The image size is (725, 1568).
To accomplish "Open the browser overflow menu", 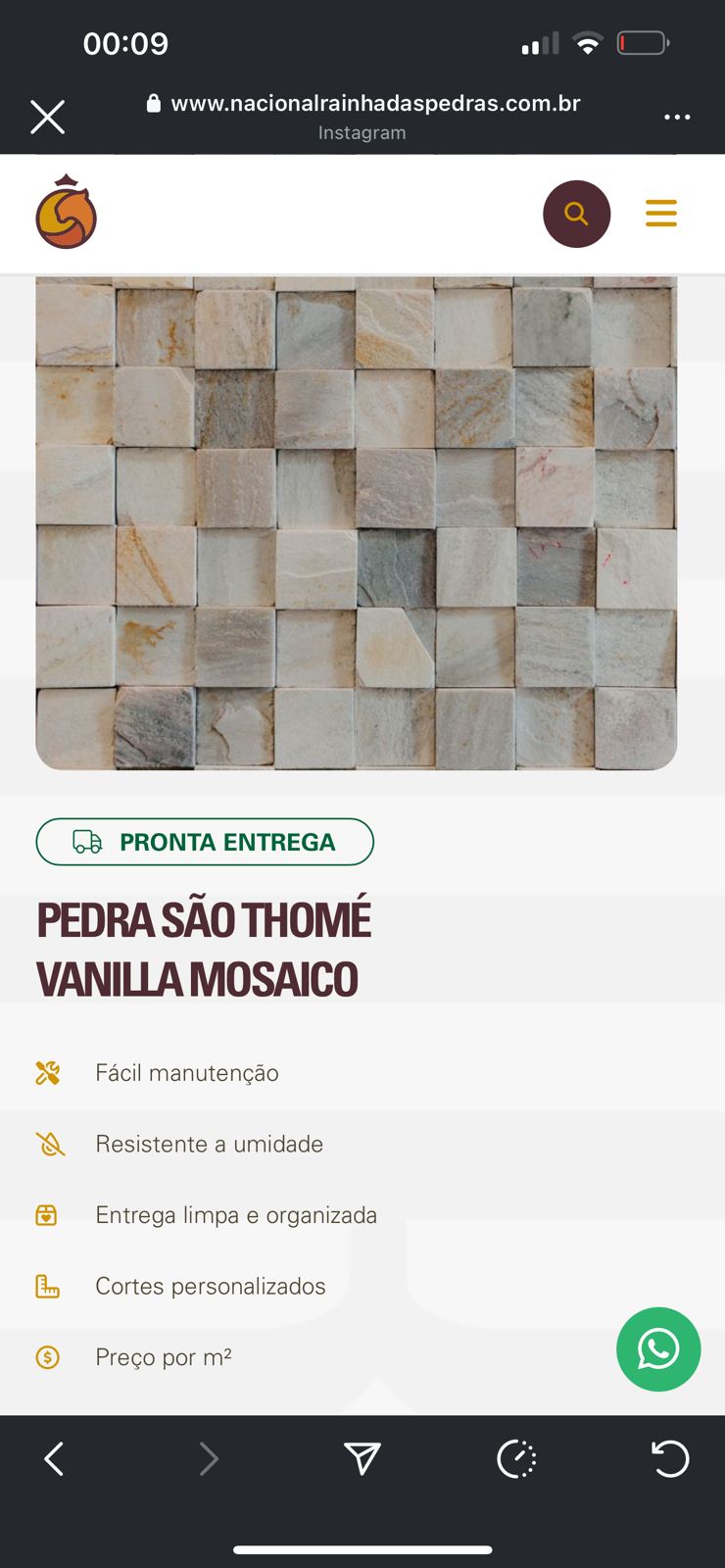I will pos(677,118).
